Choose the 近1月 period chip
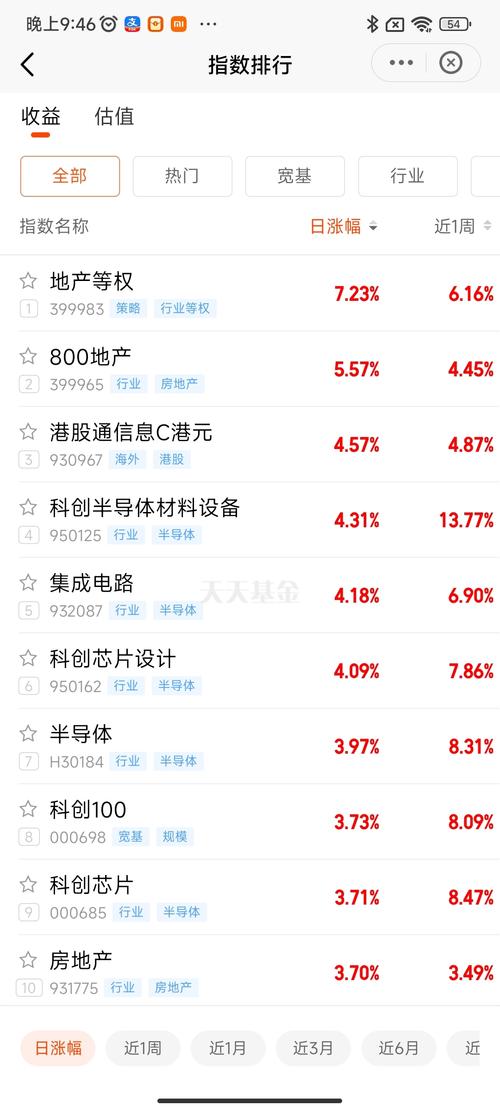Viewport: 500px width, 1111px height. coord(228,1048)
